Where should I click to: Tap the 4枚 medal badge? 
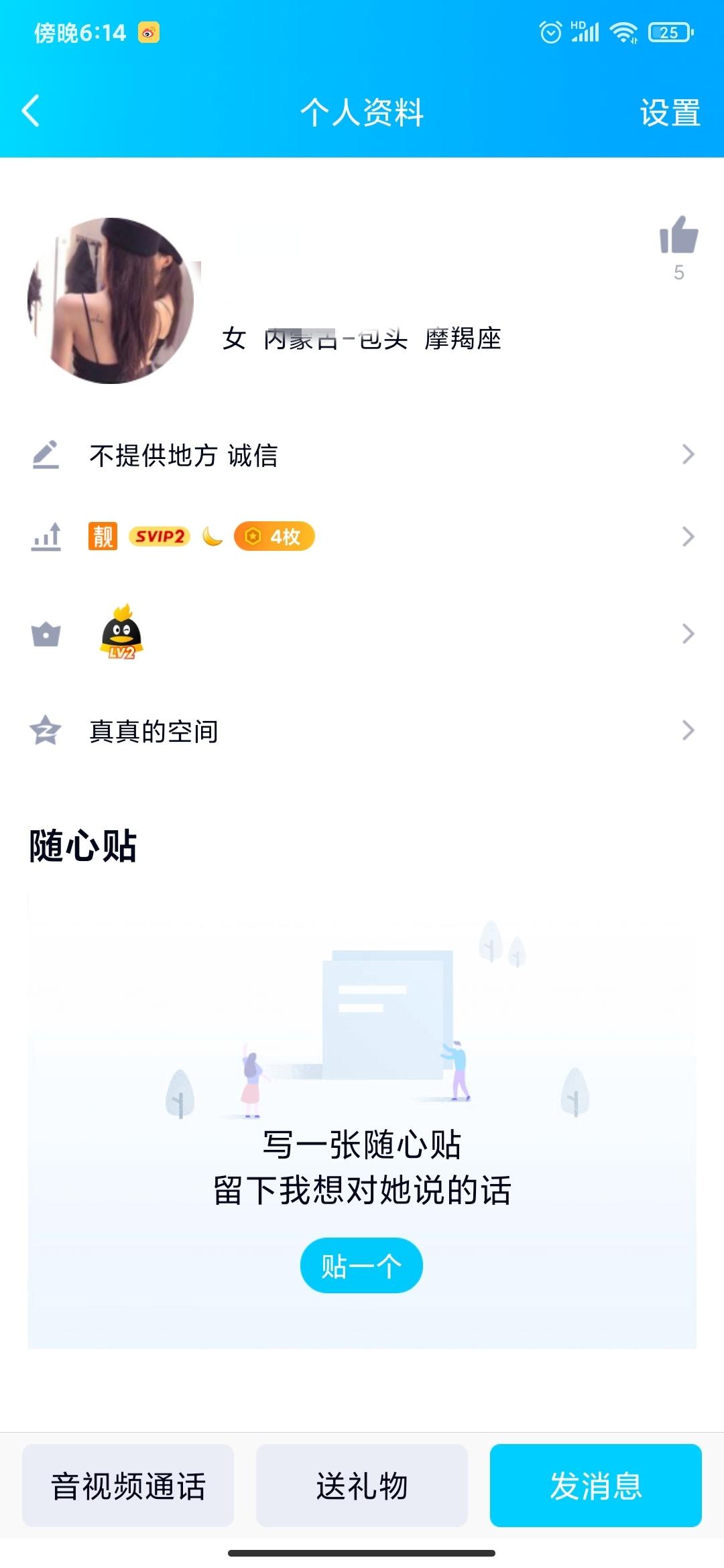coord(274,536)
